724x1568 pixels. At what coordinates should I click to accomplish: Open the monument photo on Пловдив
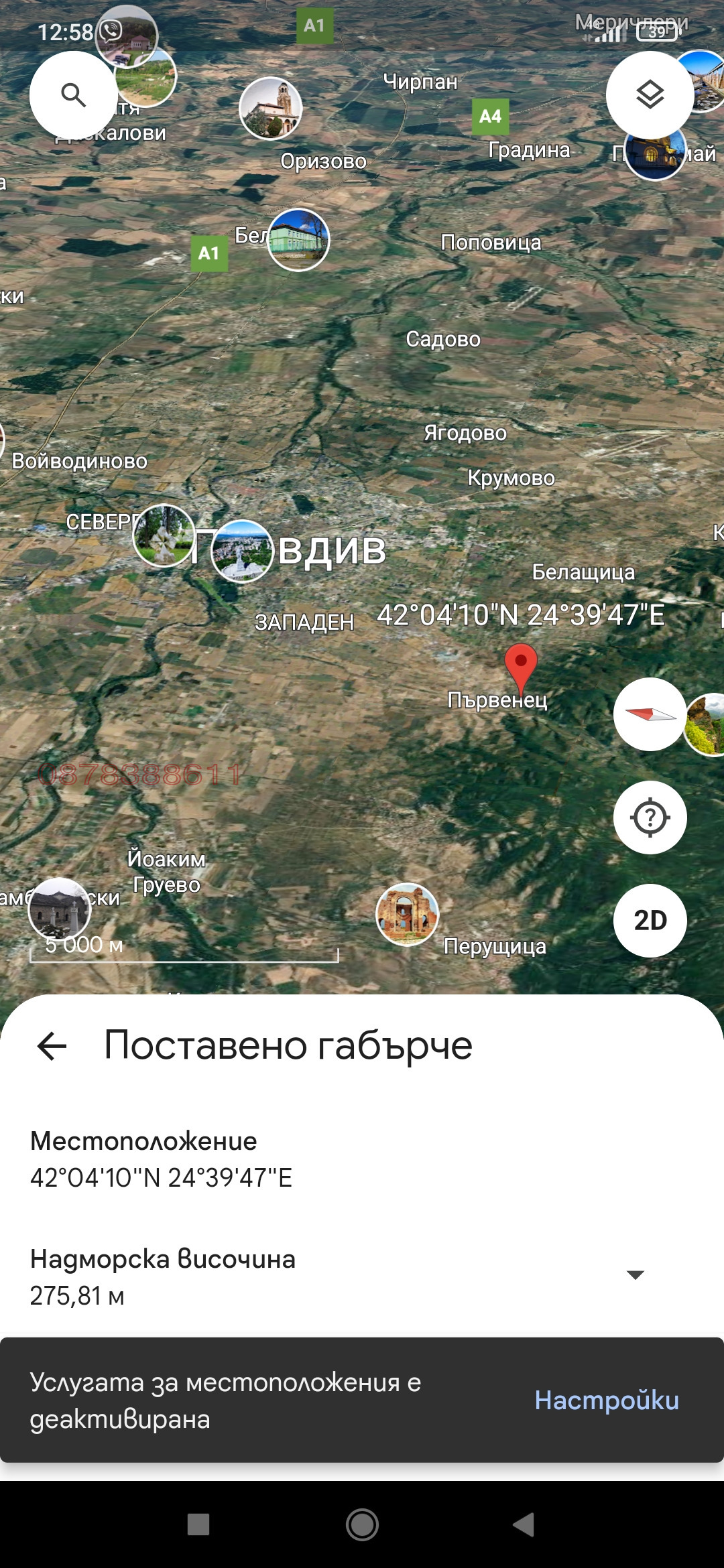(242, 551)
